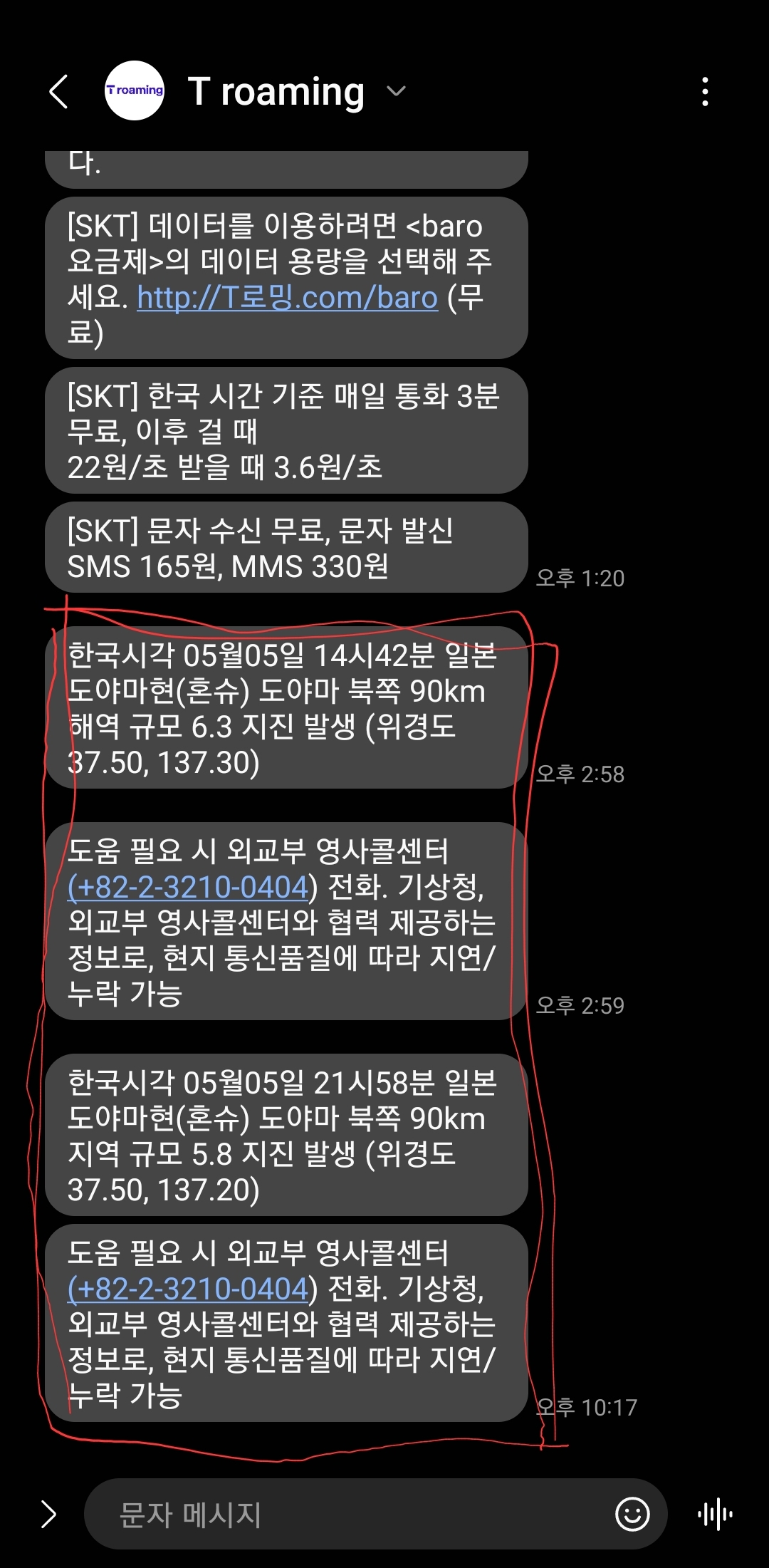769x1568 pixels.
Task: Focus the 문자 메시지 text field
Action: [x=349, y=1514]
